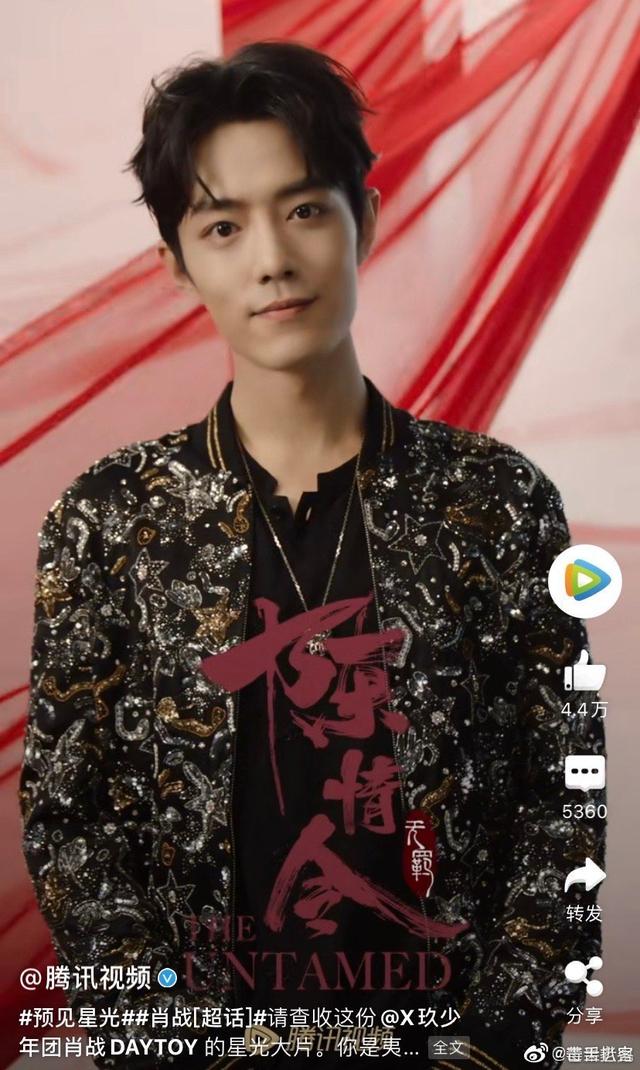Repost the video via 转发
This screenshot has height=1070, width=640.
[x=585, y=876]
